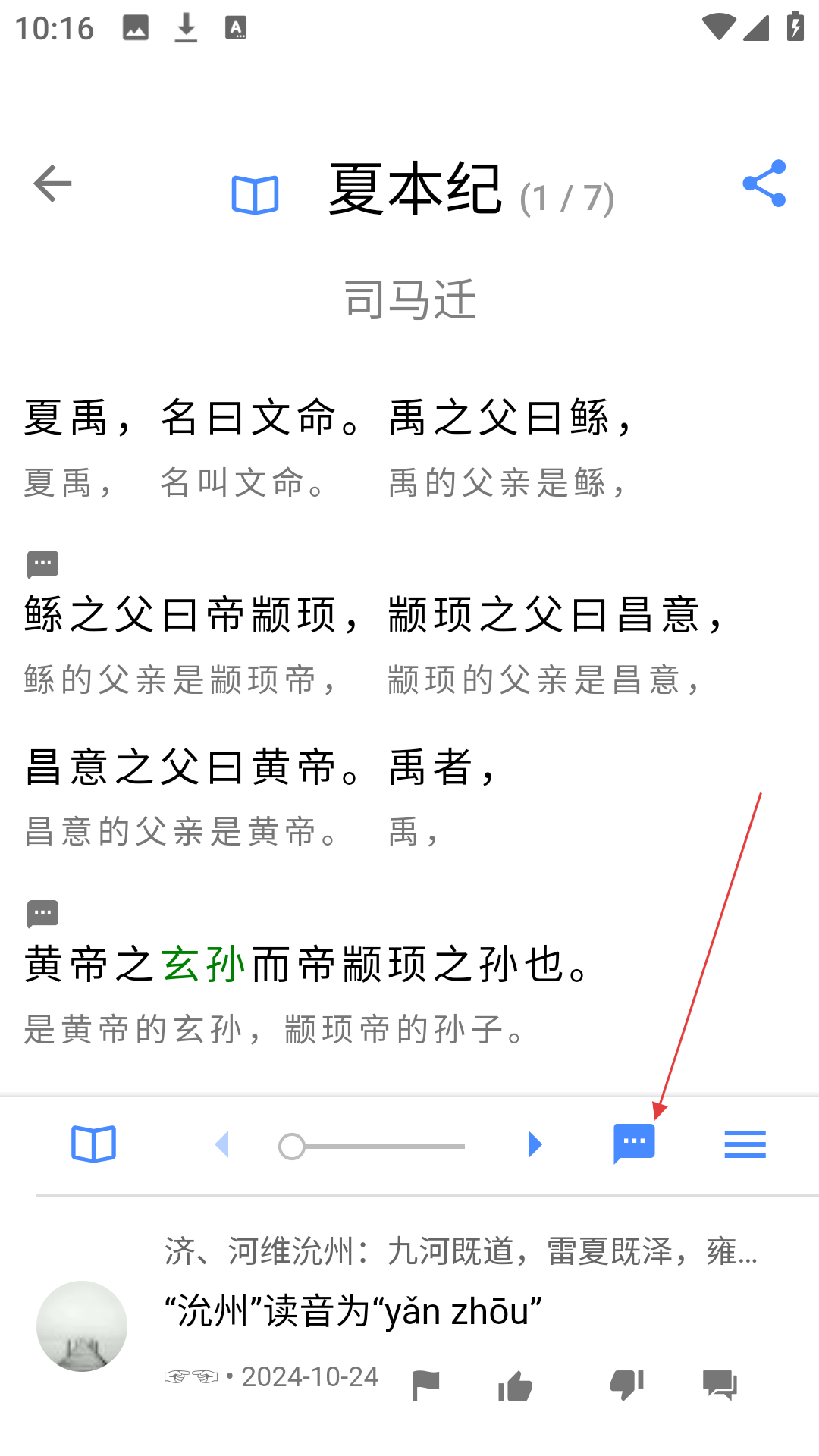Tap the book icon beside the 夏本纪 title

(255, 195)
